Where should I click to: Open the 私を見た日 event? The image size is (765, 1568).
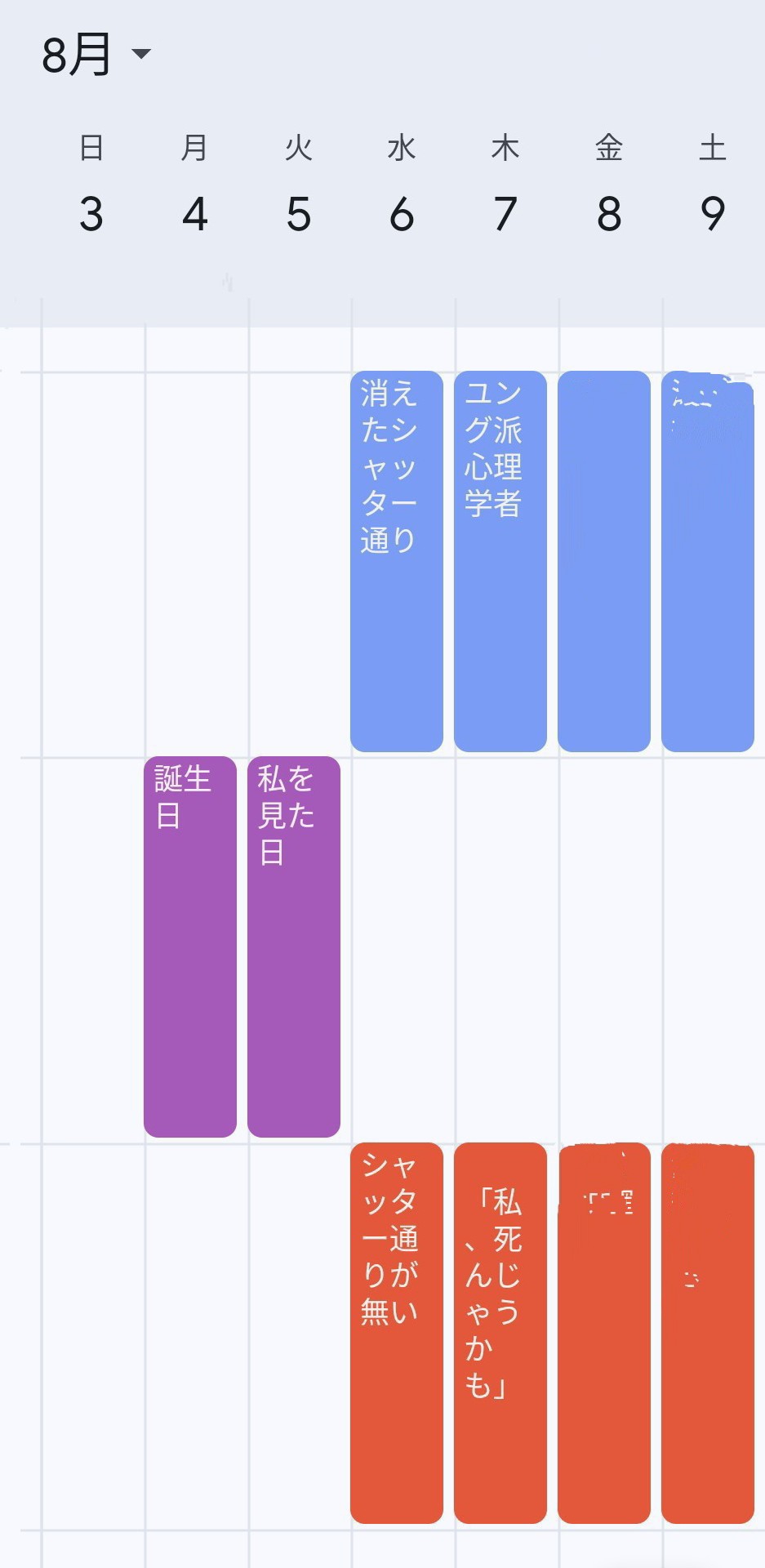tap(294, 947)
